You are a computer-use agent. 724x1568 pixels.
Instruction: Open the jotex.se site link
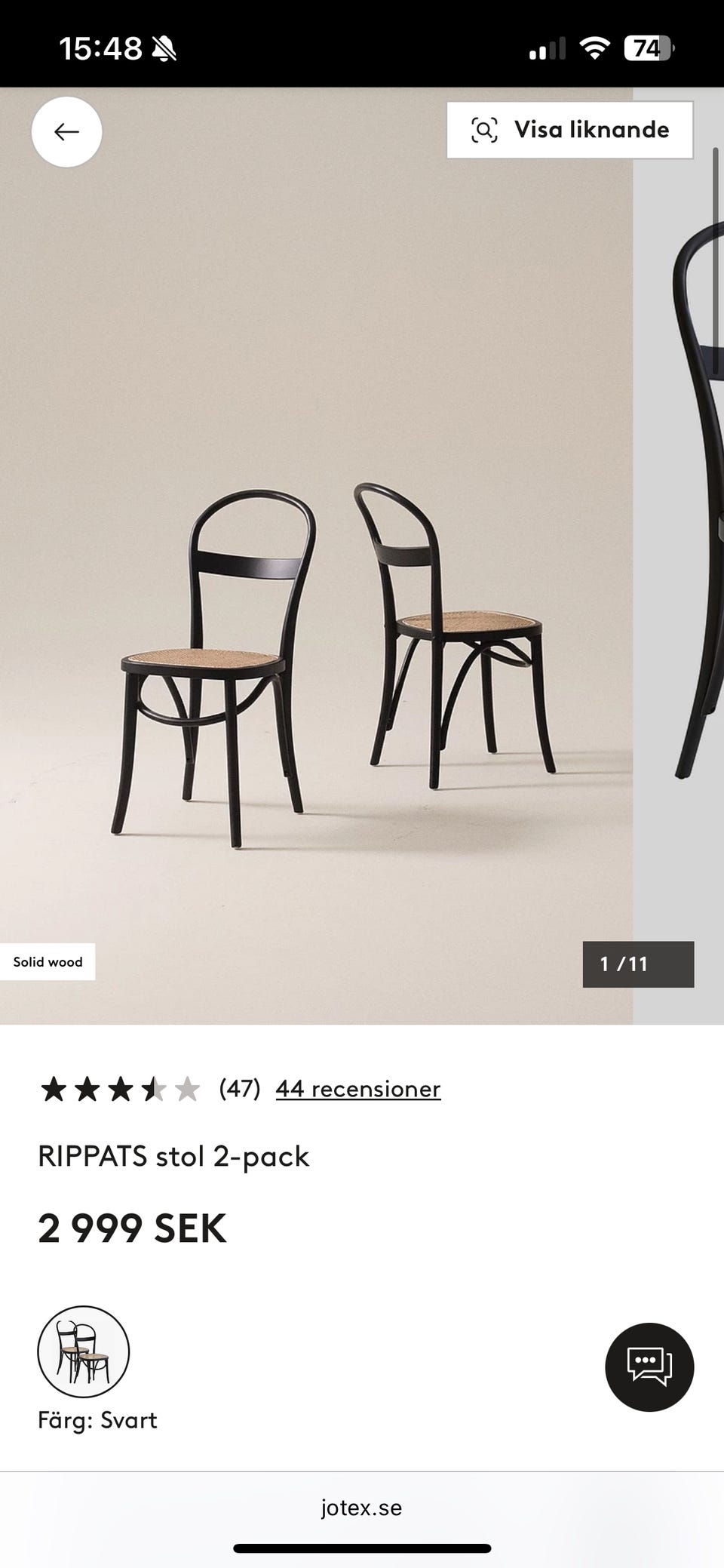click(361, 1507)
